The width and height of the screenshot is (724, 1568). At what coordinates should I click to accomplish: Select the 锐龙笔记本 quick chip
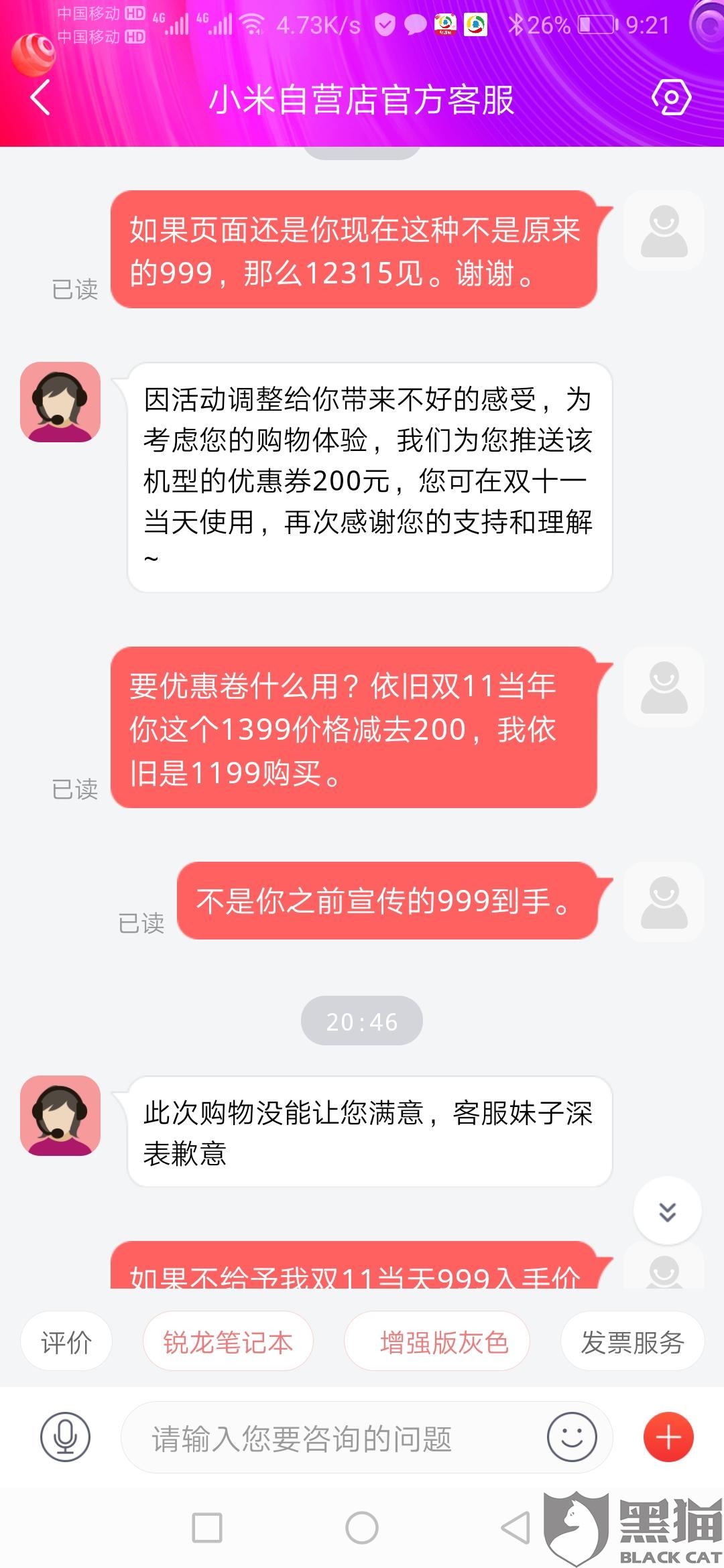(228, 1342)
